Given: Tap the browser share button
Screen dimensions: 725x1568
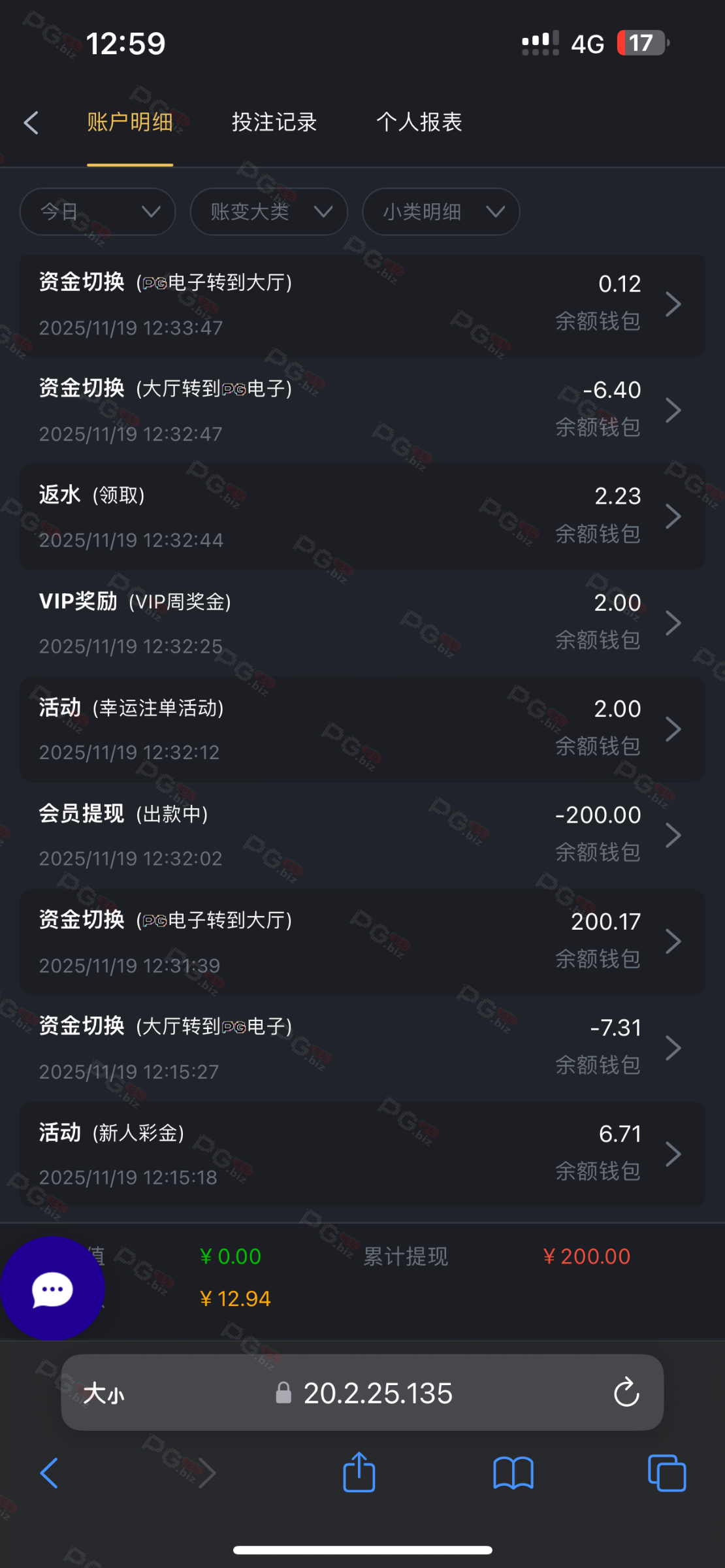Looking at the screenshot, I should click(359, 1473).
